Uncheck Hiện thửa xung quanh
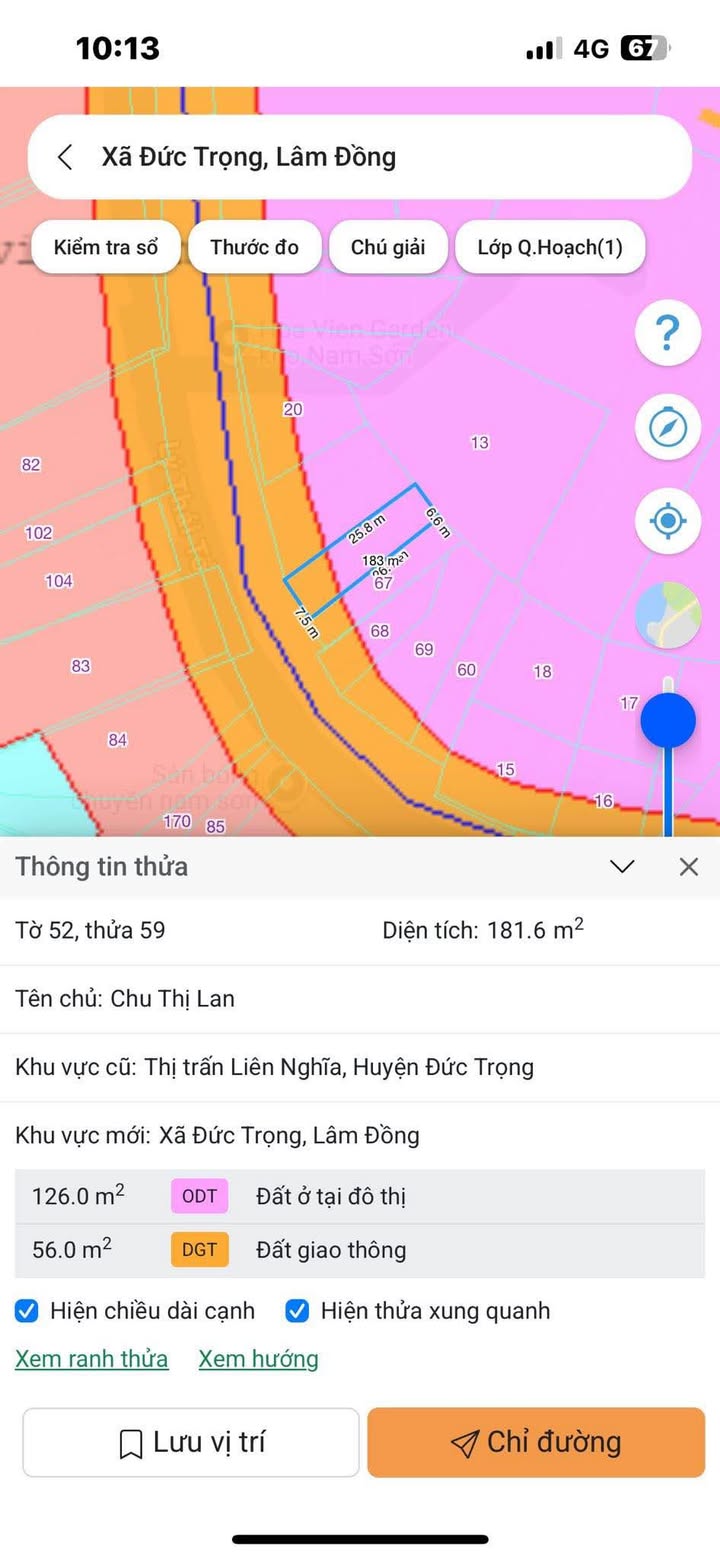 point(297,1311)
